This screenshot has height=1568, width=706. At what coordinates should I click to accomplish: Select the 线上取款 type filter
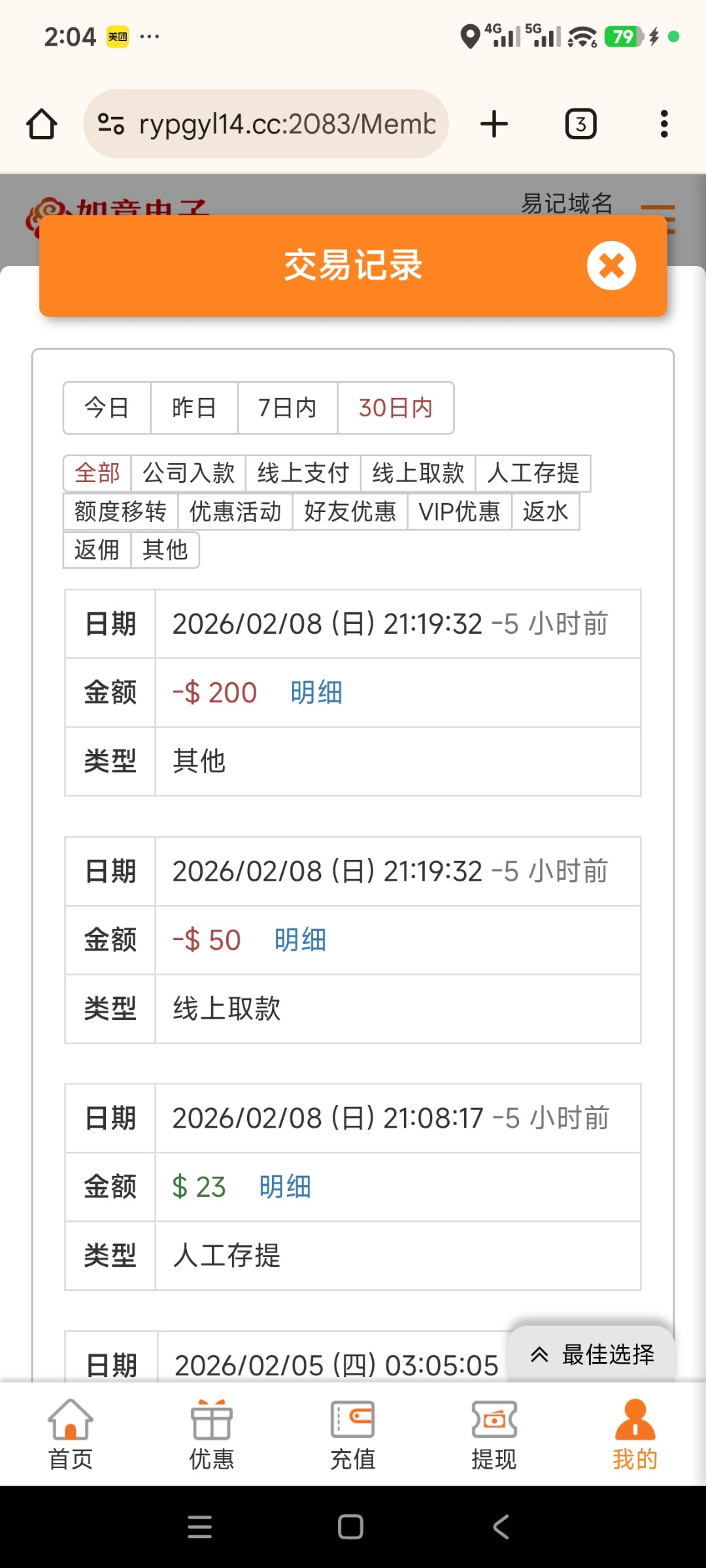(x=418, y=473)
